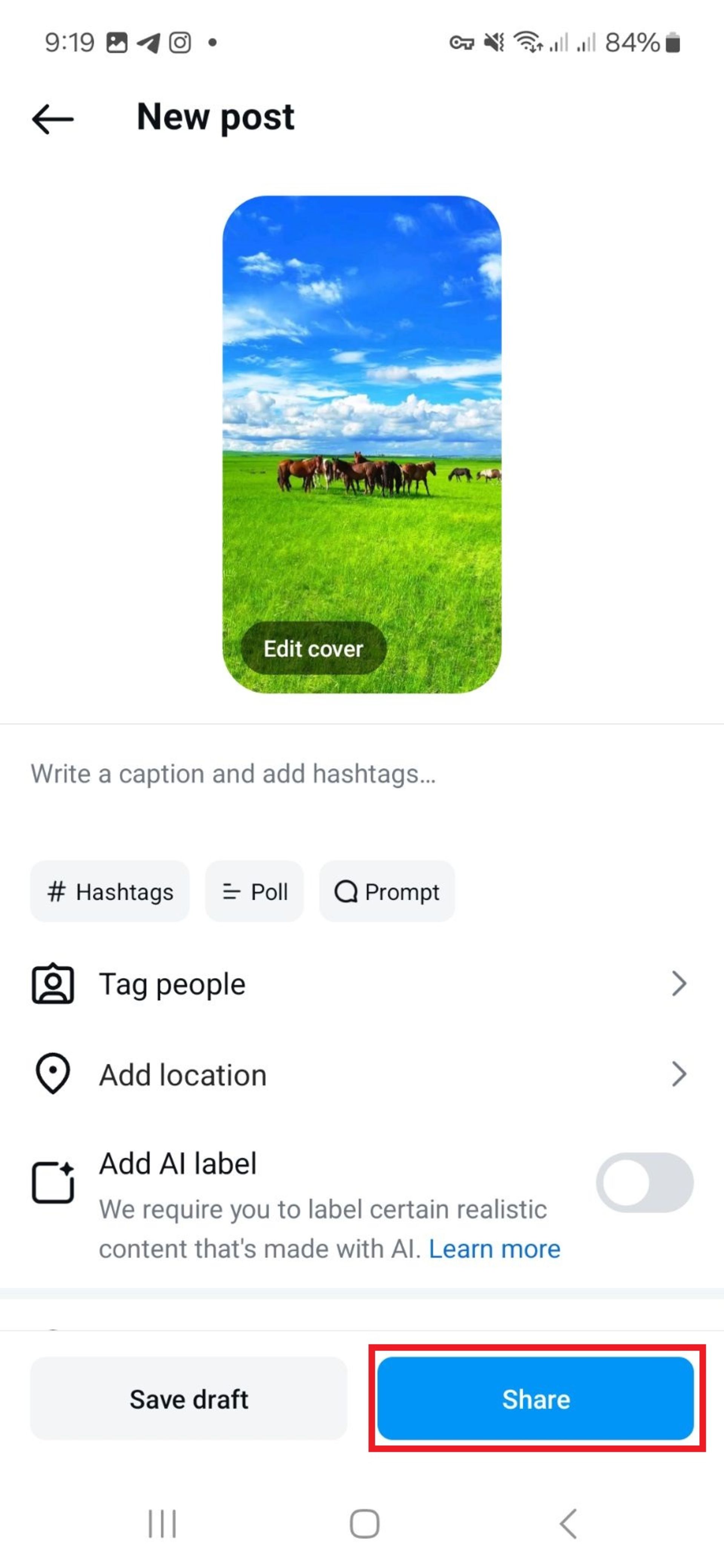The image size is (724, 1568).
Task: Share the new post
Action: tap(535, 1399)
